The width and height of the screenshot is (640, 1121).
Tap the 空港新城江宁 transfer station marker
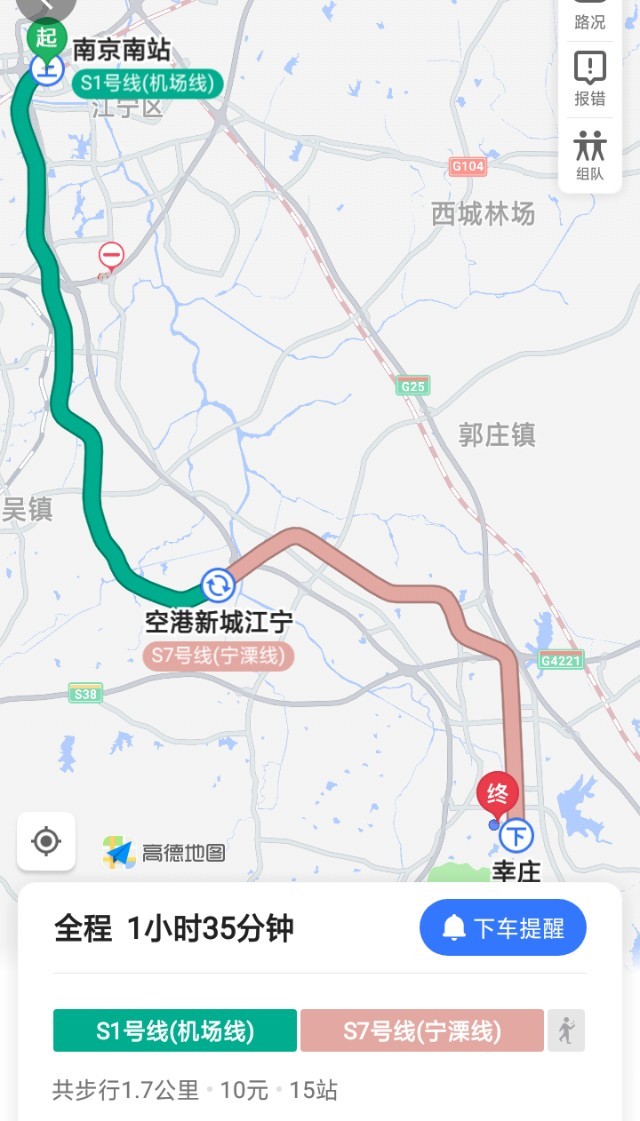click(218, 584)
